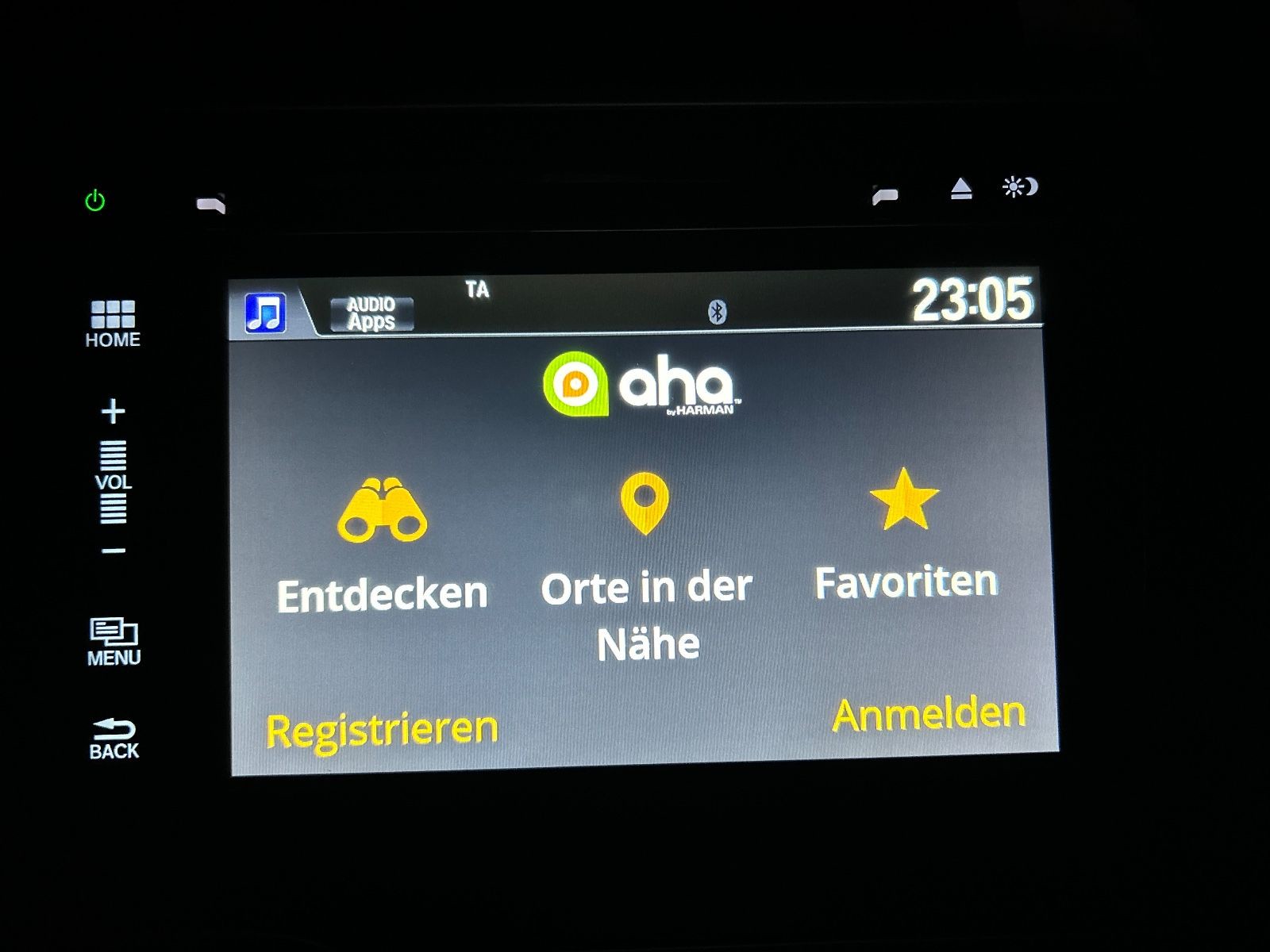The image size is (1270, 952).
Task: Go to the HOME screen
Action: pyautogui.click(x=113, y=324)
